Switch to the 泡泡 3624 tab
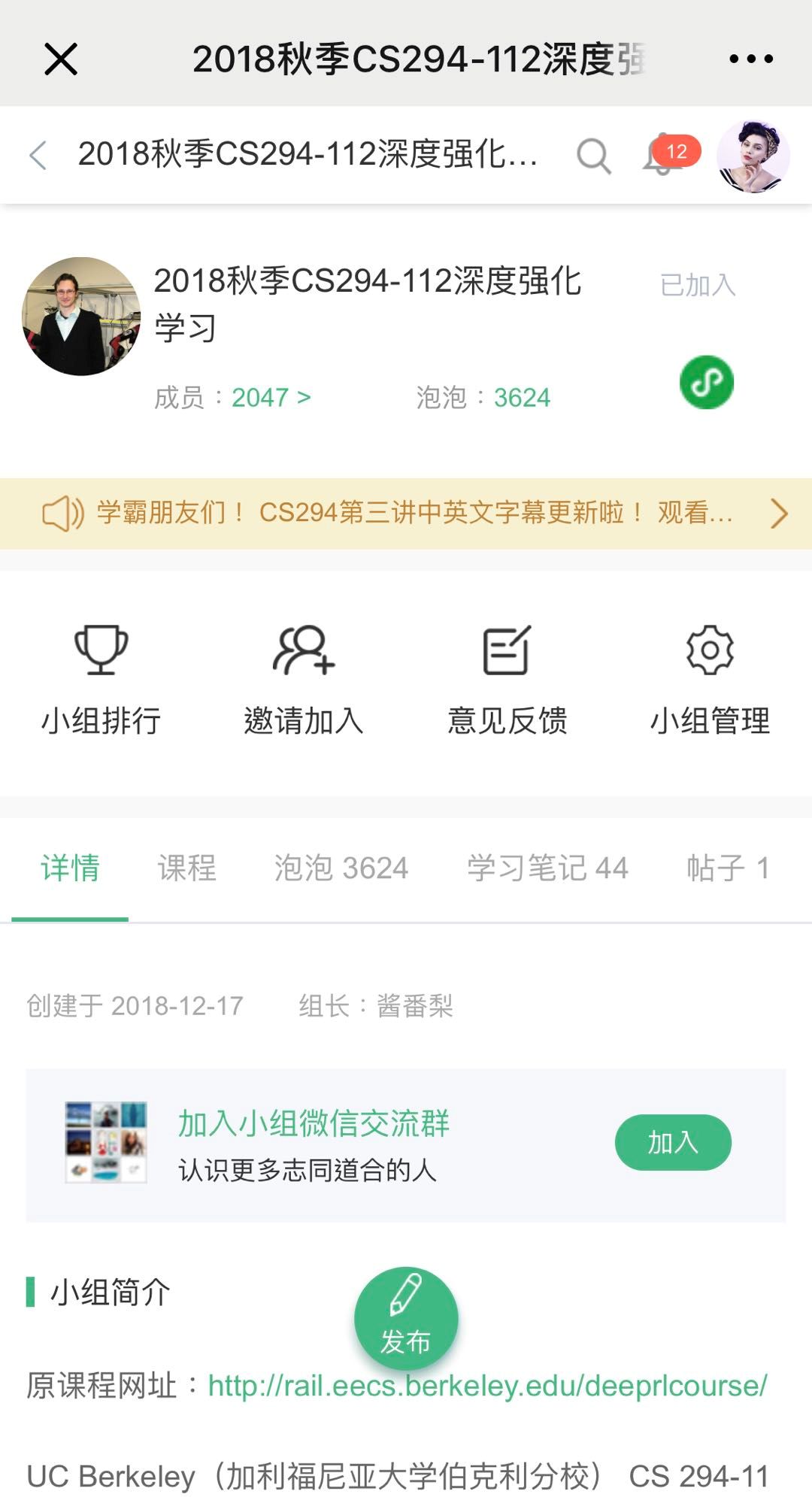The image size is (812, 1497). tap(341, 868)
